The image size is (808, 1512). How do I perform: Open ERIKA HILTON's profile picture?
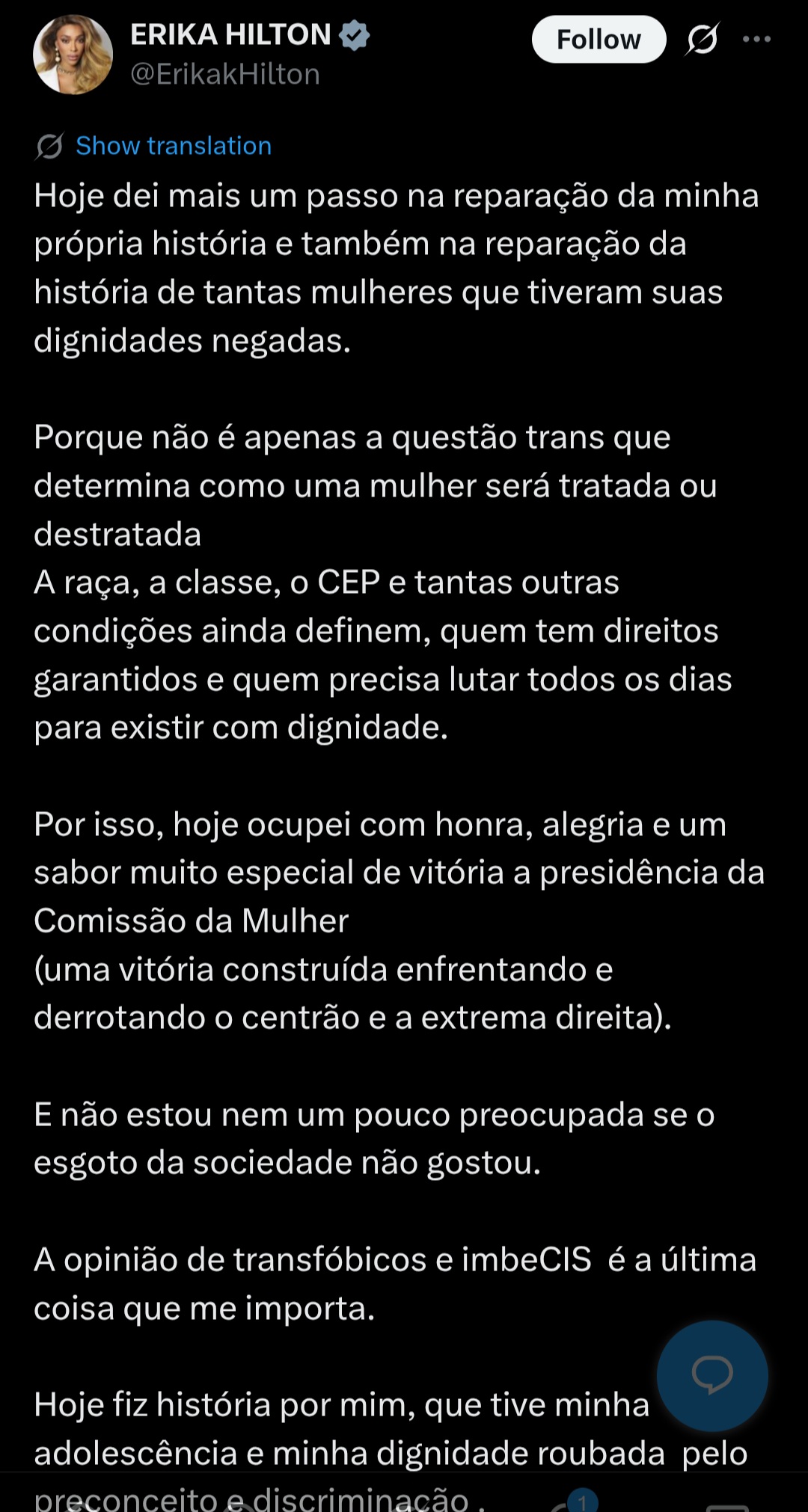(x=73, y=55)
